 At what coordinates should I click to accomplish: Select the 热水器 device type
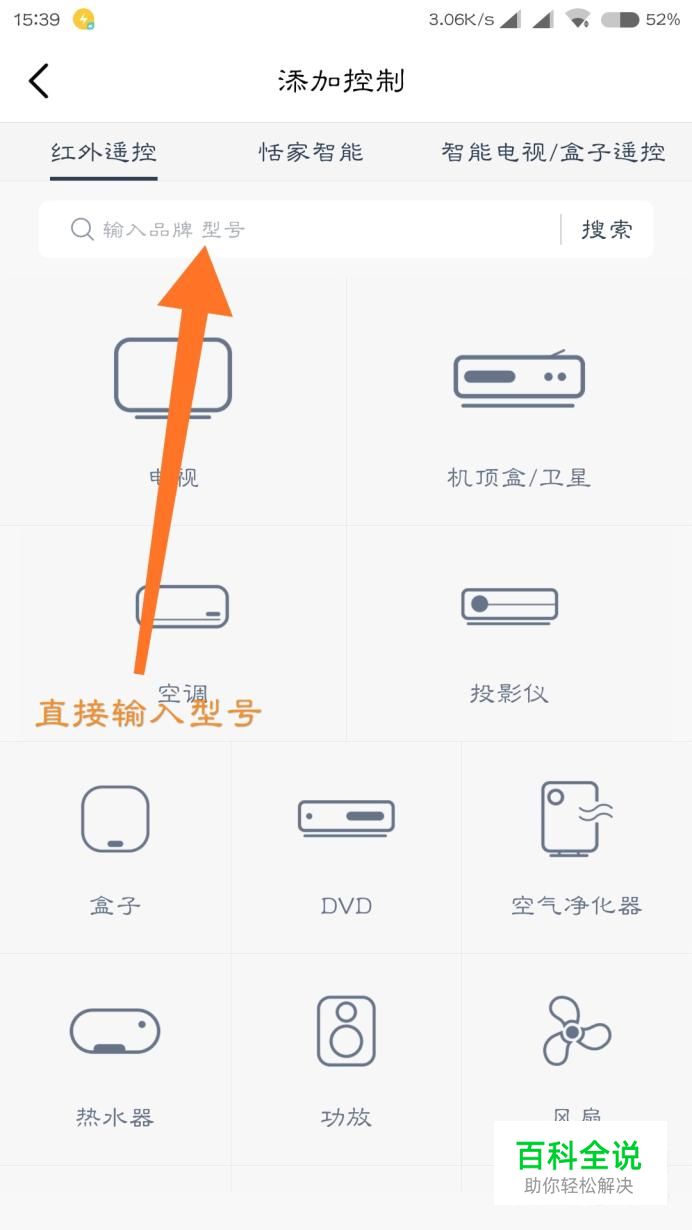point(115,1060)
